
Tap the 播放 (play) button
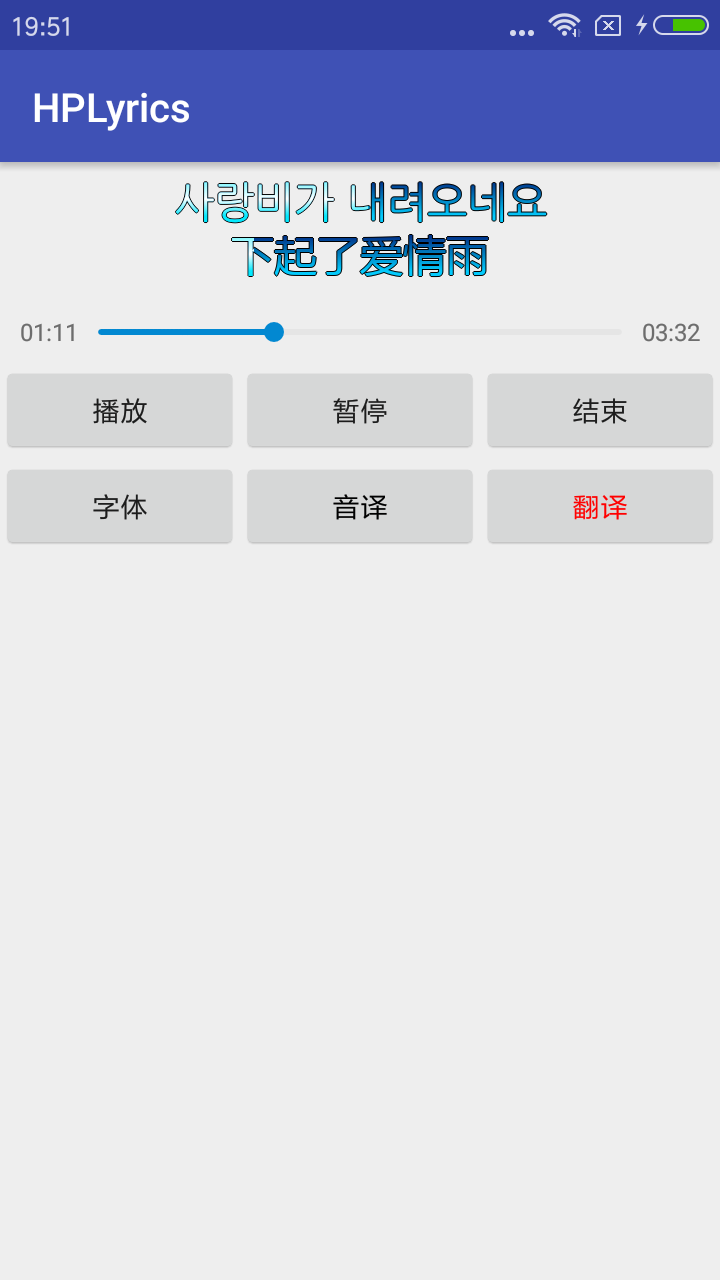pyautogui.click(x=120, y=411)
